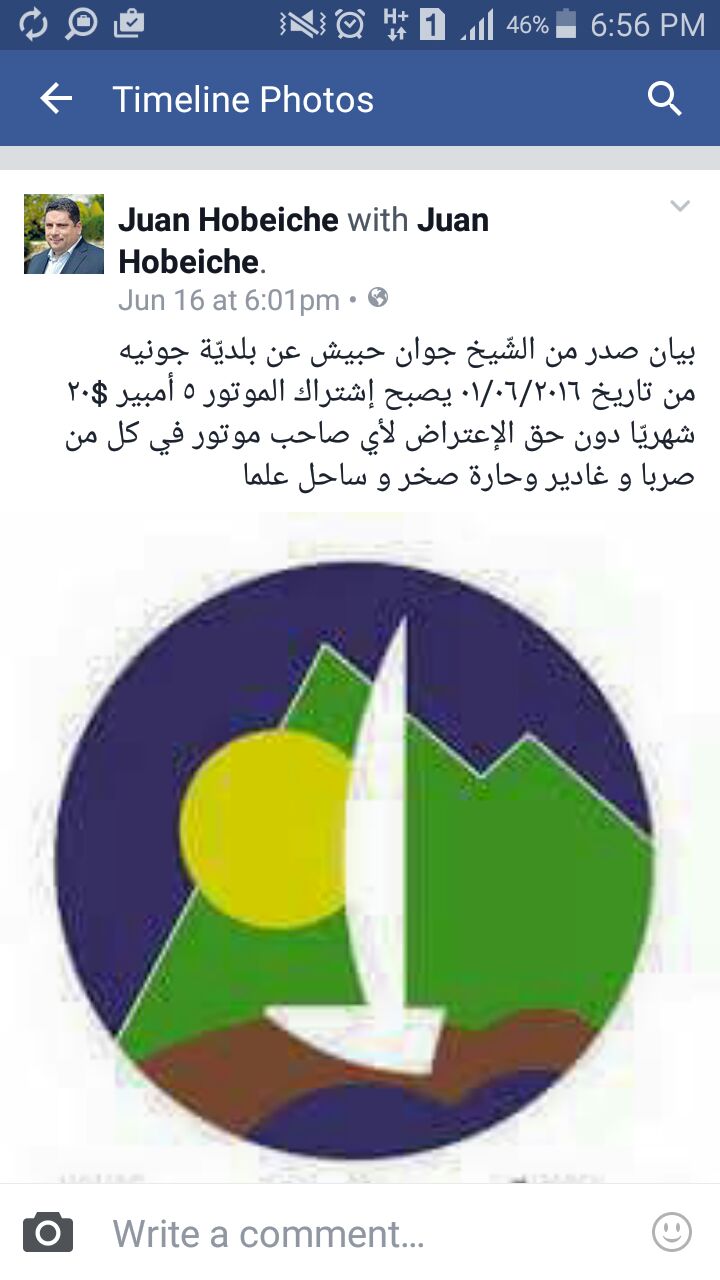Open search in the app bar

click(664, 99)
